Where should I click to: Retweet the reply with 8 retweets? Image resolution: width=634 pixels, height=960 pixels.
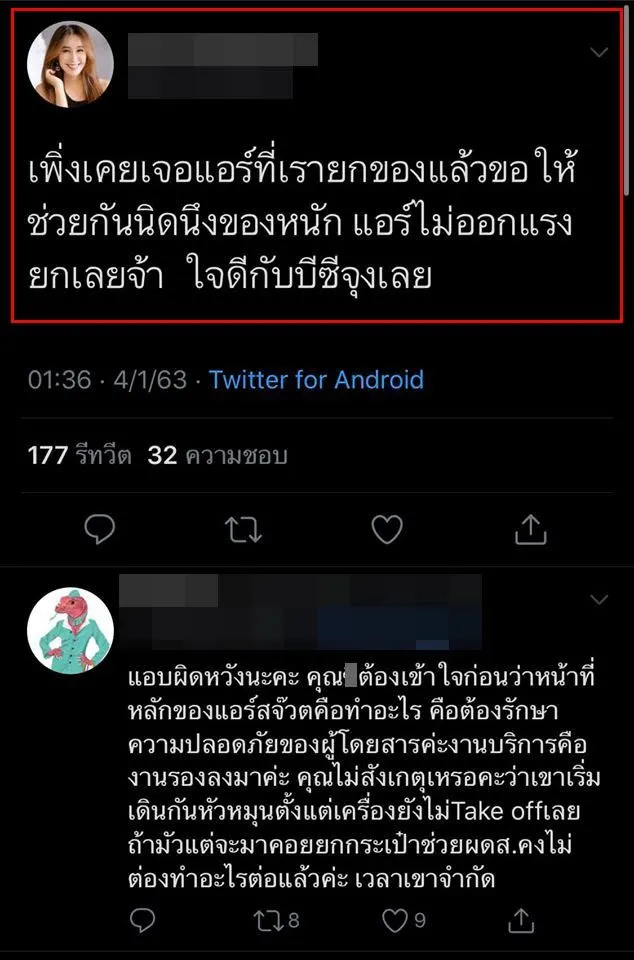(270, 919)
